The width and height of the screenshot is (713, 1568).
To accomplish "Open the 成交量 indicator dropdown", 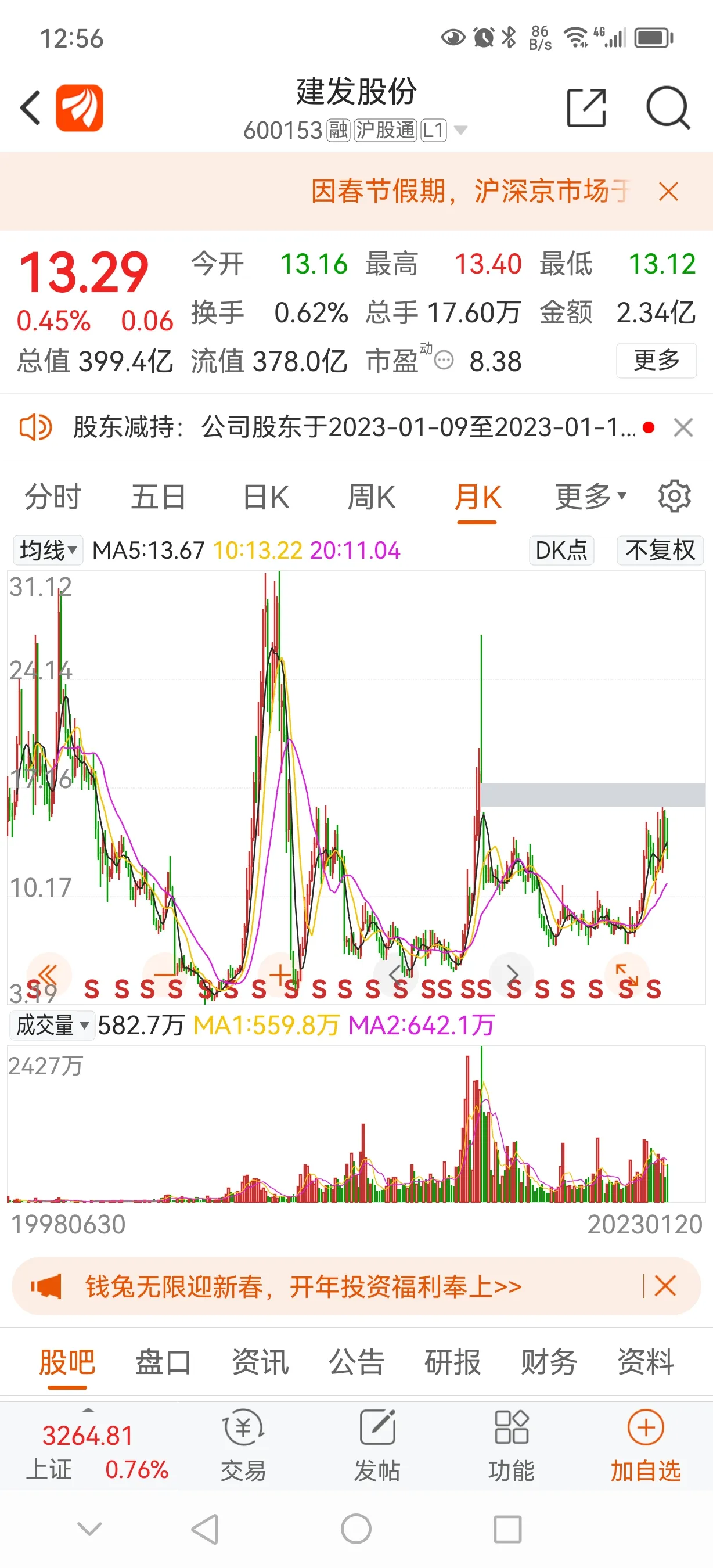I will click(x=52, y=1025).
